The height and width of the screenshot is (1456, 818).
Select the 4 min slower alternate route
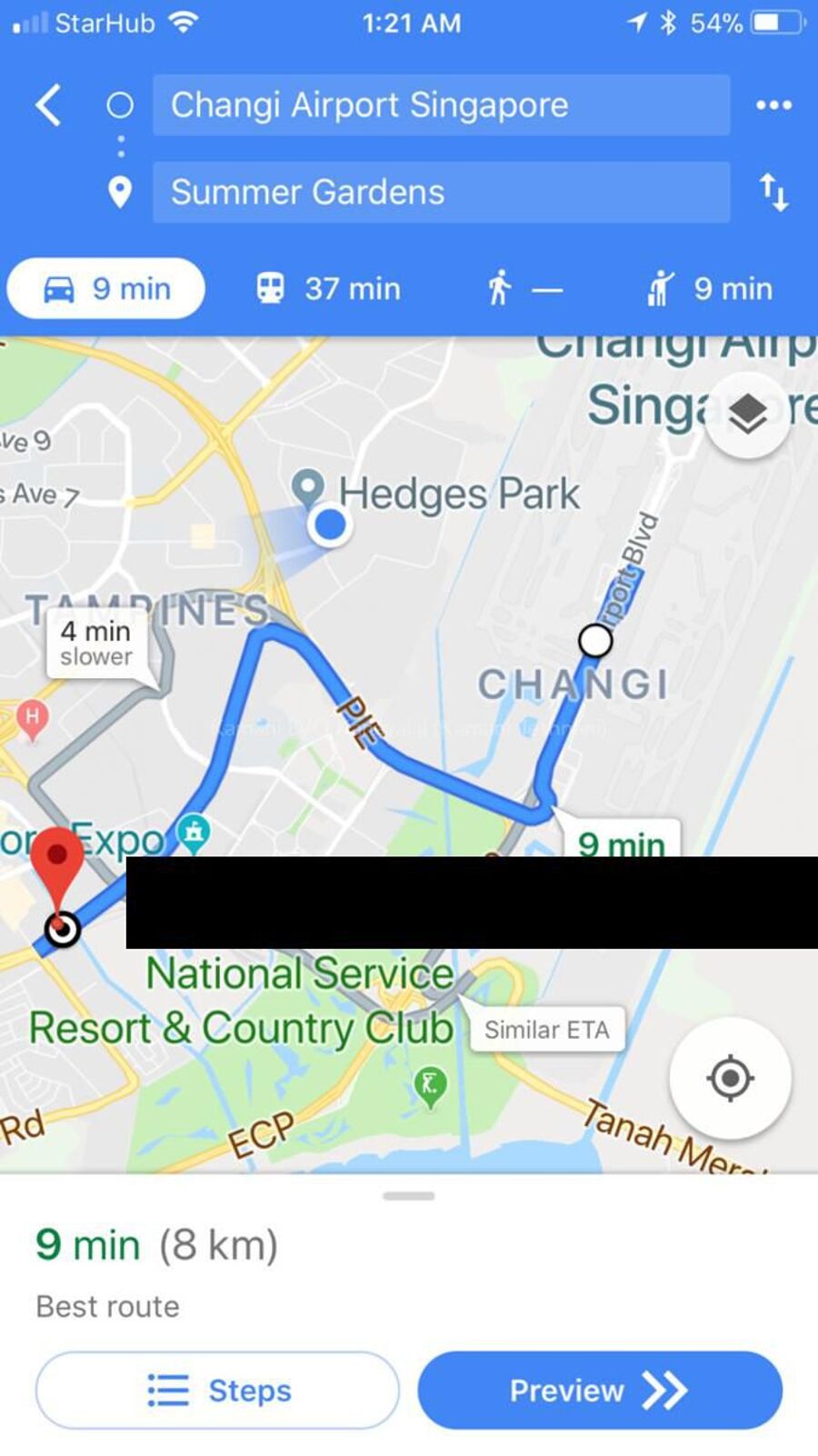96,643
